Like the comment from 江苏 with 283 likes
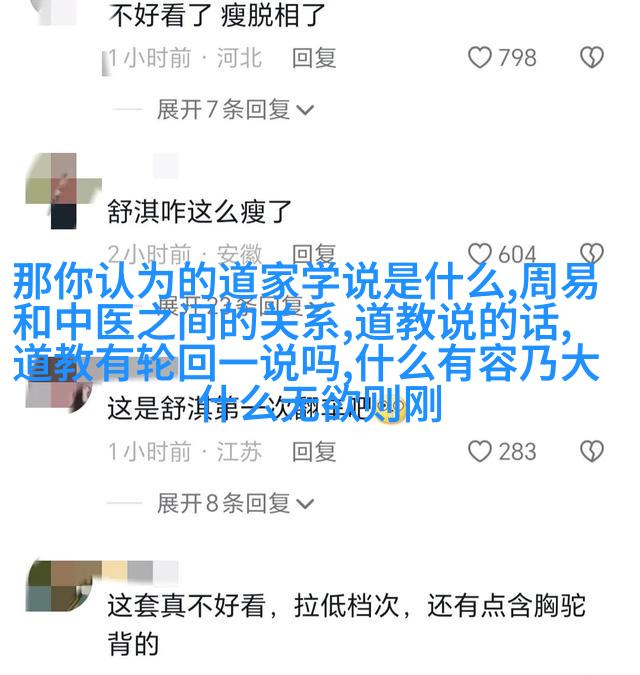The width and height of the screenshot is (640, 675). pyautogui.click(x=481, y=451)
